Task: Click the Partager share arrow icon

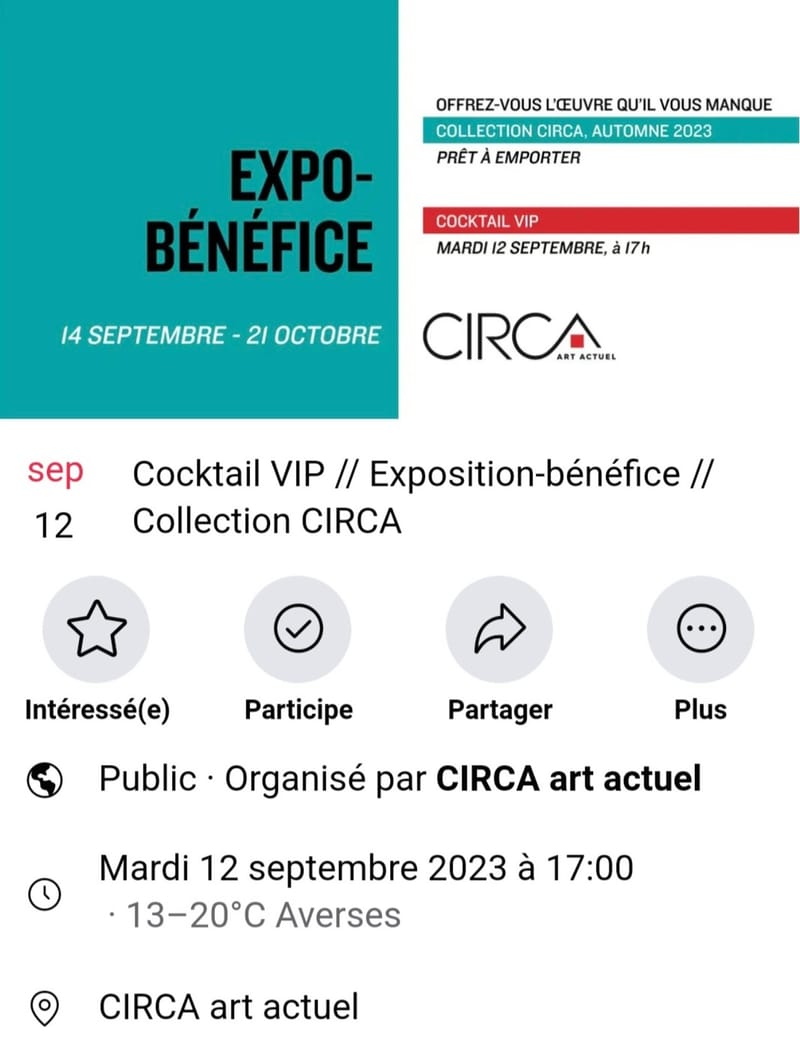Action: 499,628
